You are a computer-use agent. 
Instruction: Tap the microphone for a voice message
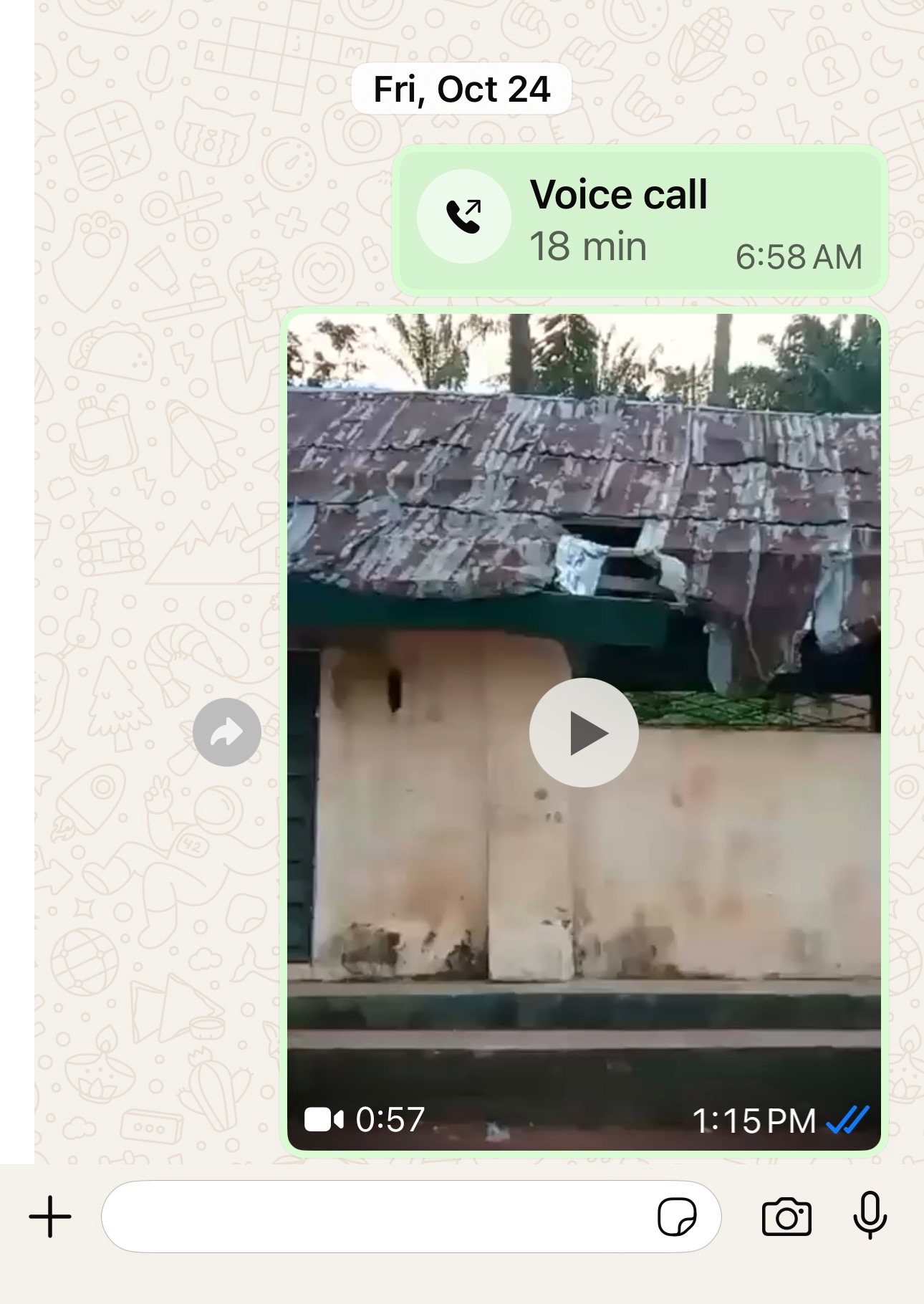(x=870, y=1215)
